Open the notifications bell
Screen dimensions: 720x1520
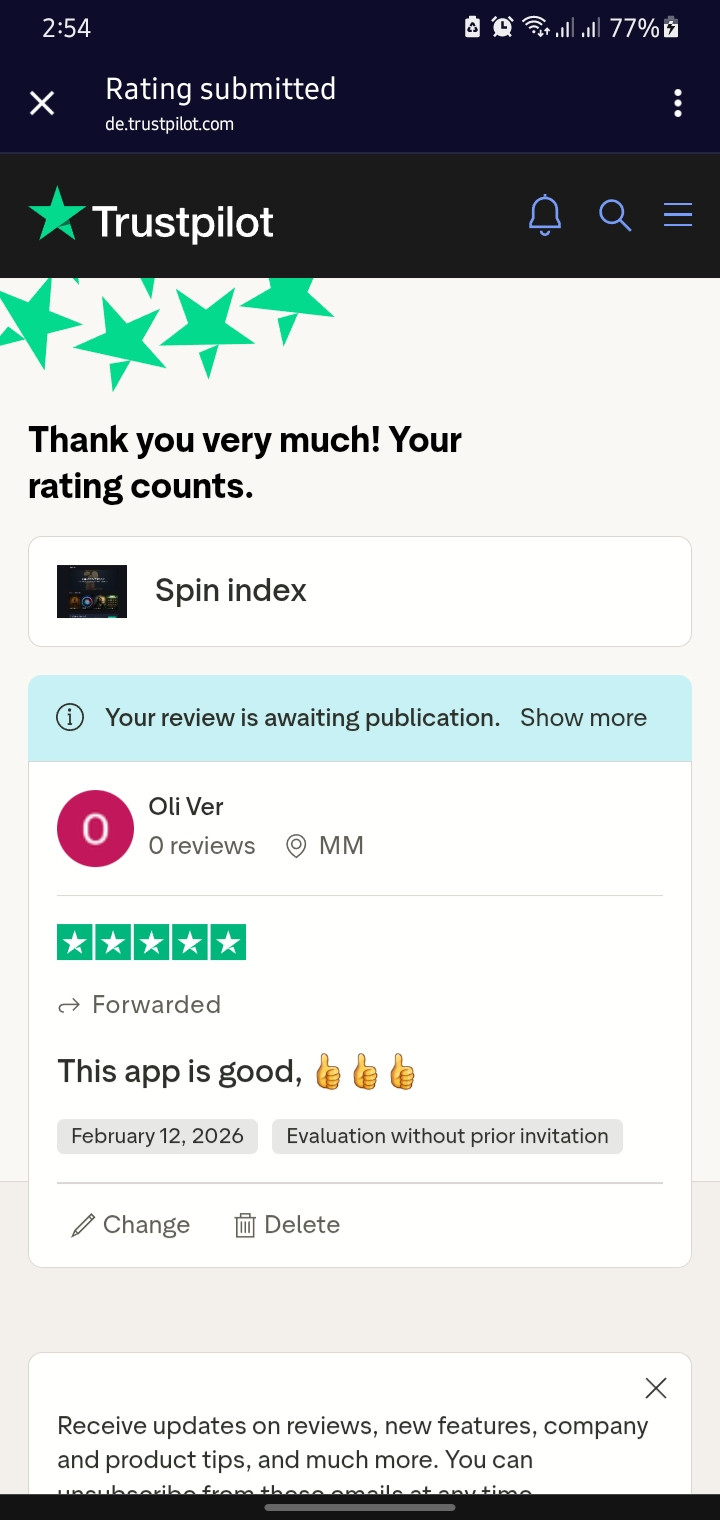(545, 215)
